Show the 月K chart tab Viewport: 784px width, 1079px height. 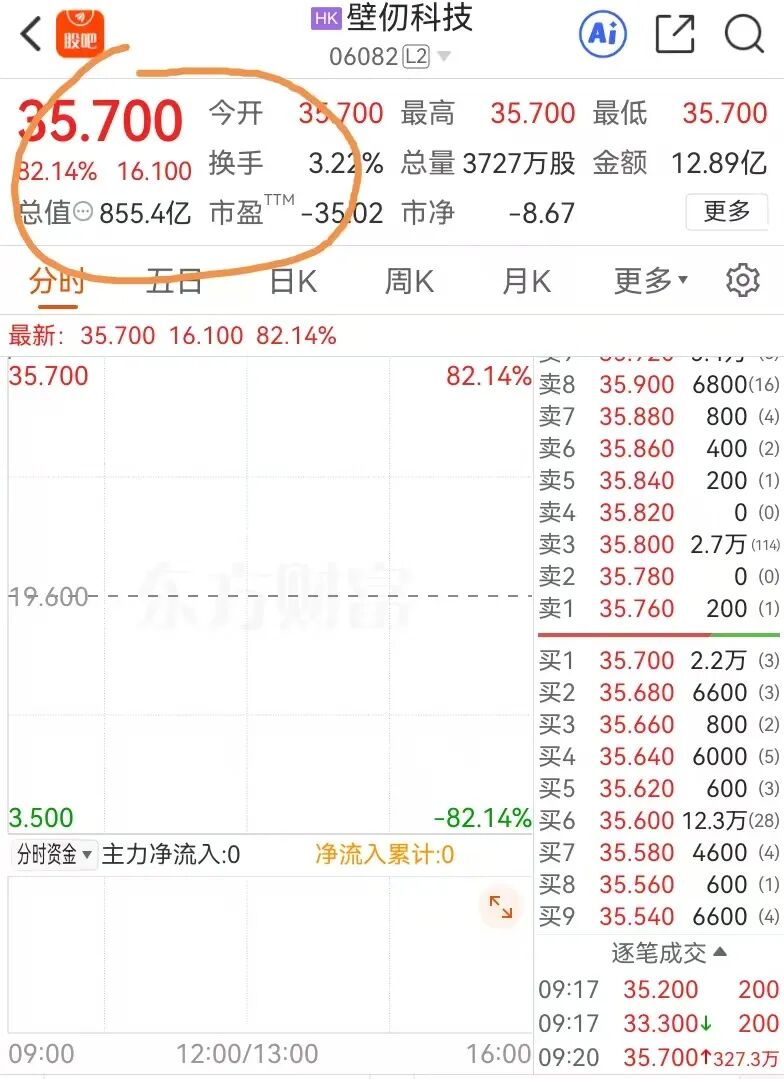point(526,282)
